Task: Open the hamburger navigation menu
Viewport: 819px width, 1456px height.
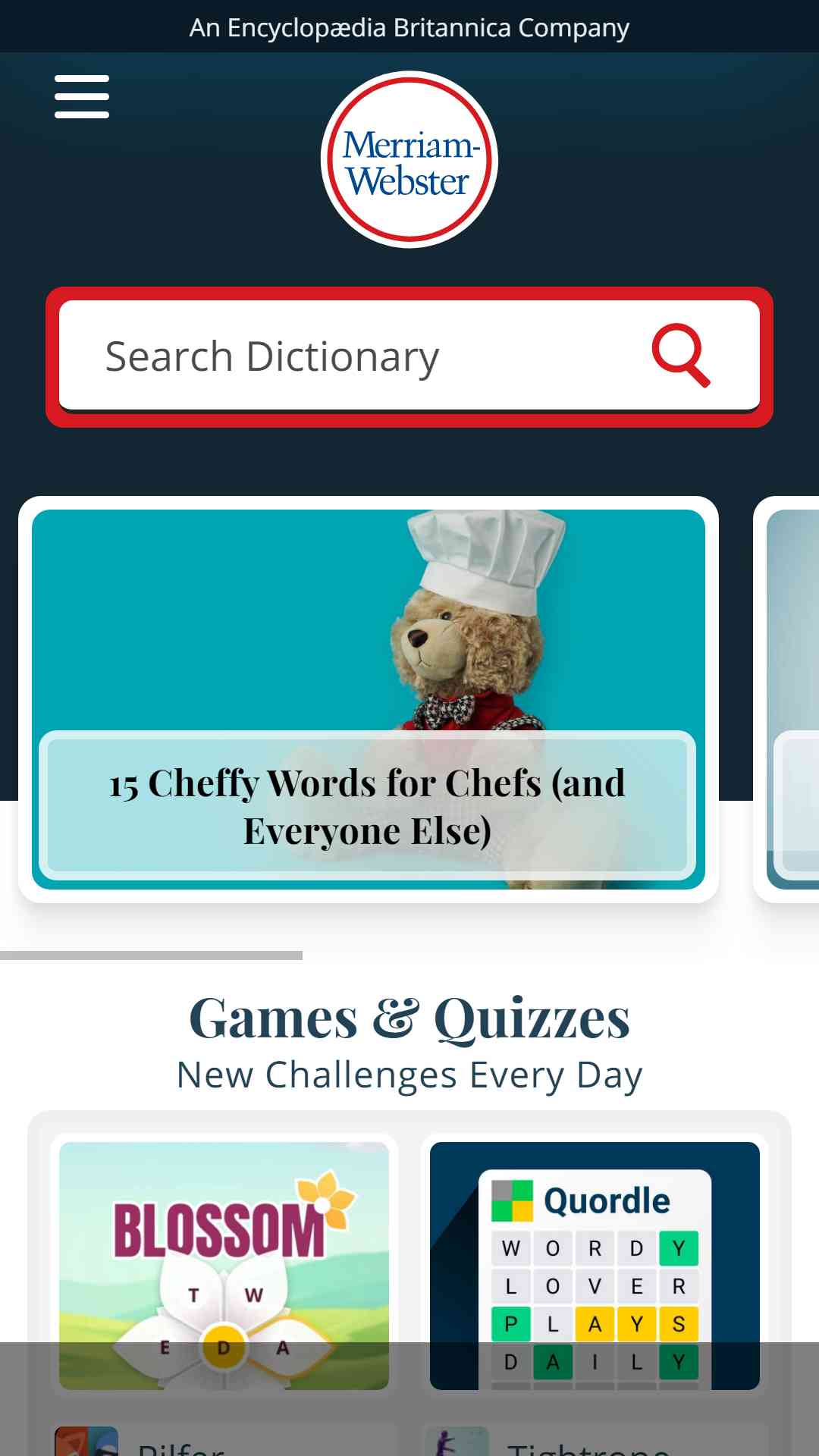Action: [x=82, y=96]
